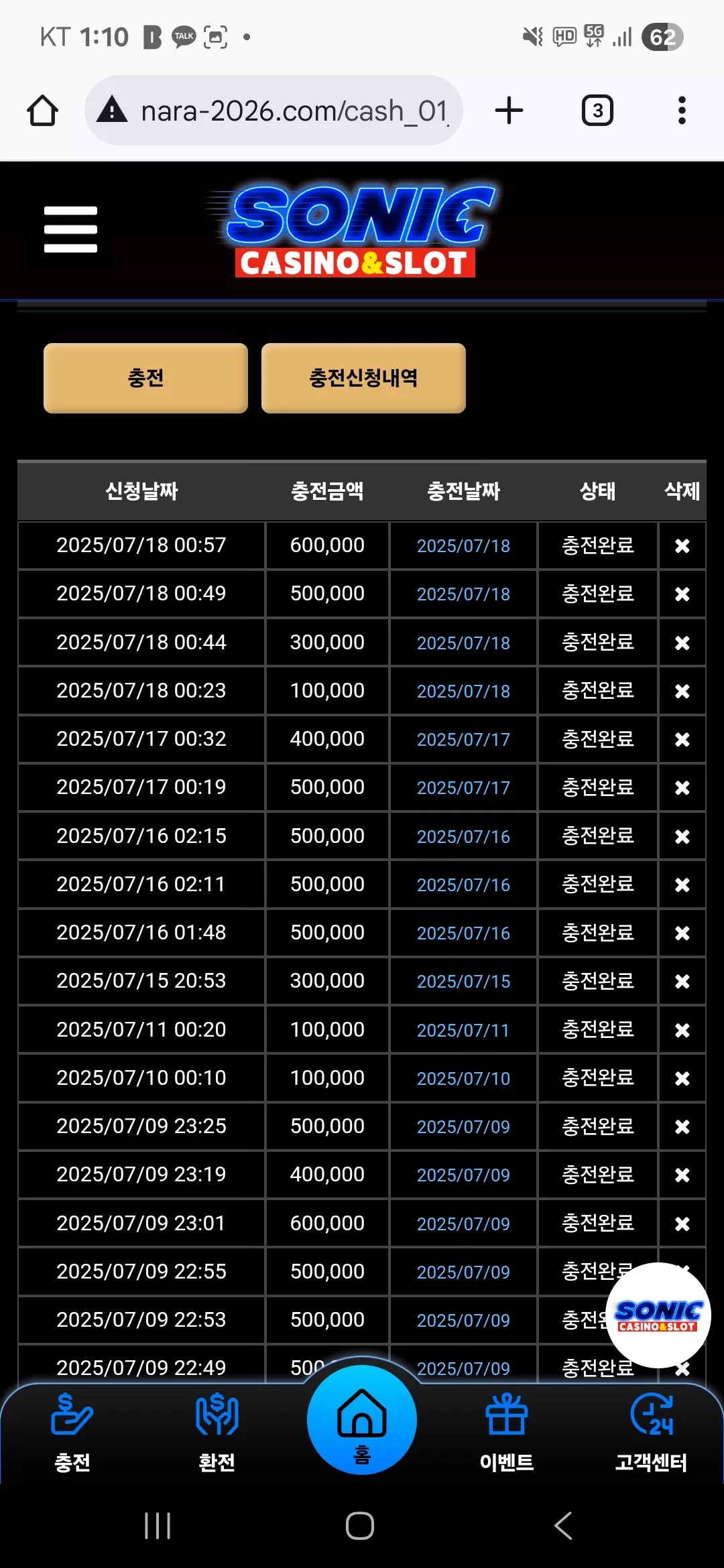Delete the 2025/07/15 20:53 record
Viewport: 724px width, 1568px height.
682,982
